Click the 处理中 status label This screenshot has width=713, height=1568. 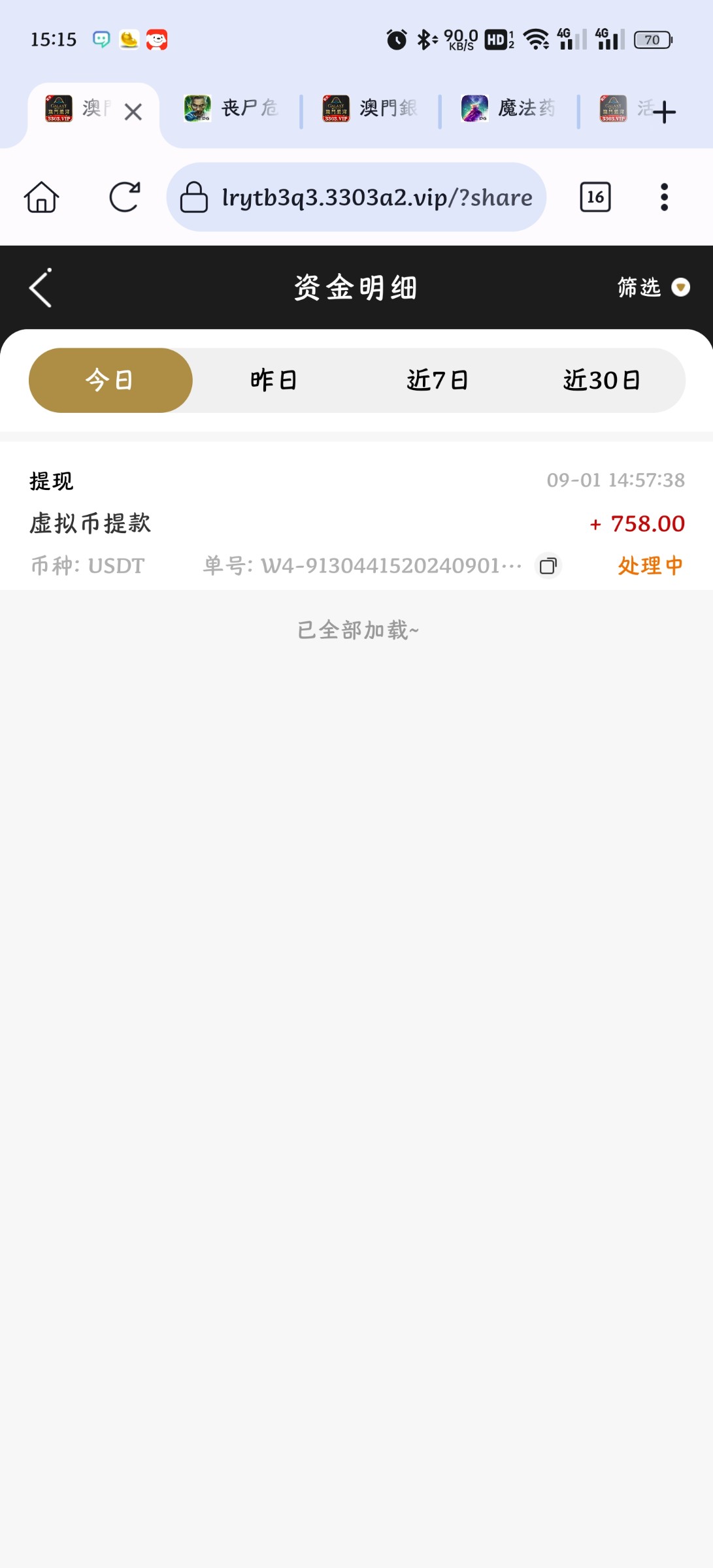pyautogui.click(x=648, y=566)
